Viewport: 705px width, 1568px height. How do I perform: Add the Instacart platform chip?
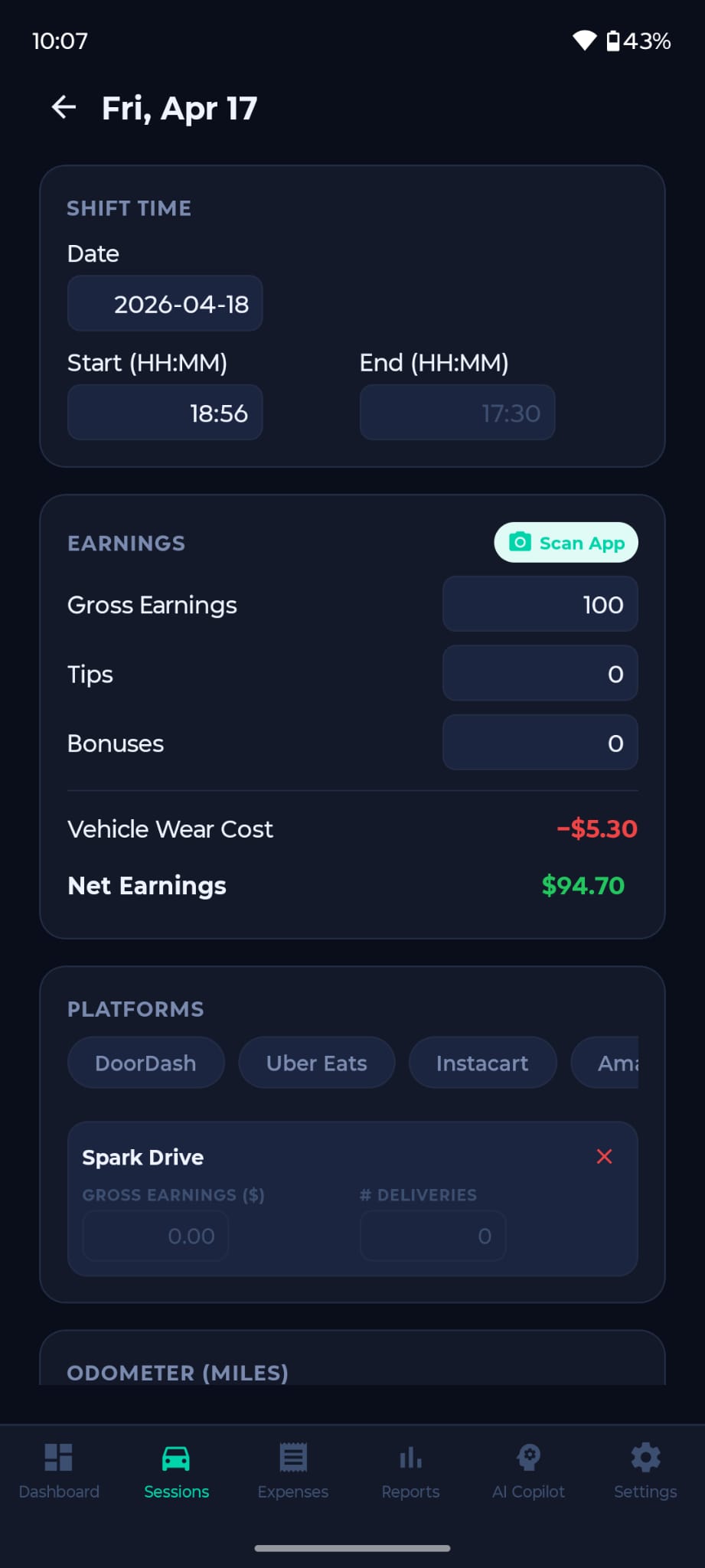pos(482,1063)
